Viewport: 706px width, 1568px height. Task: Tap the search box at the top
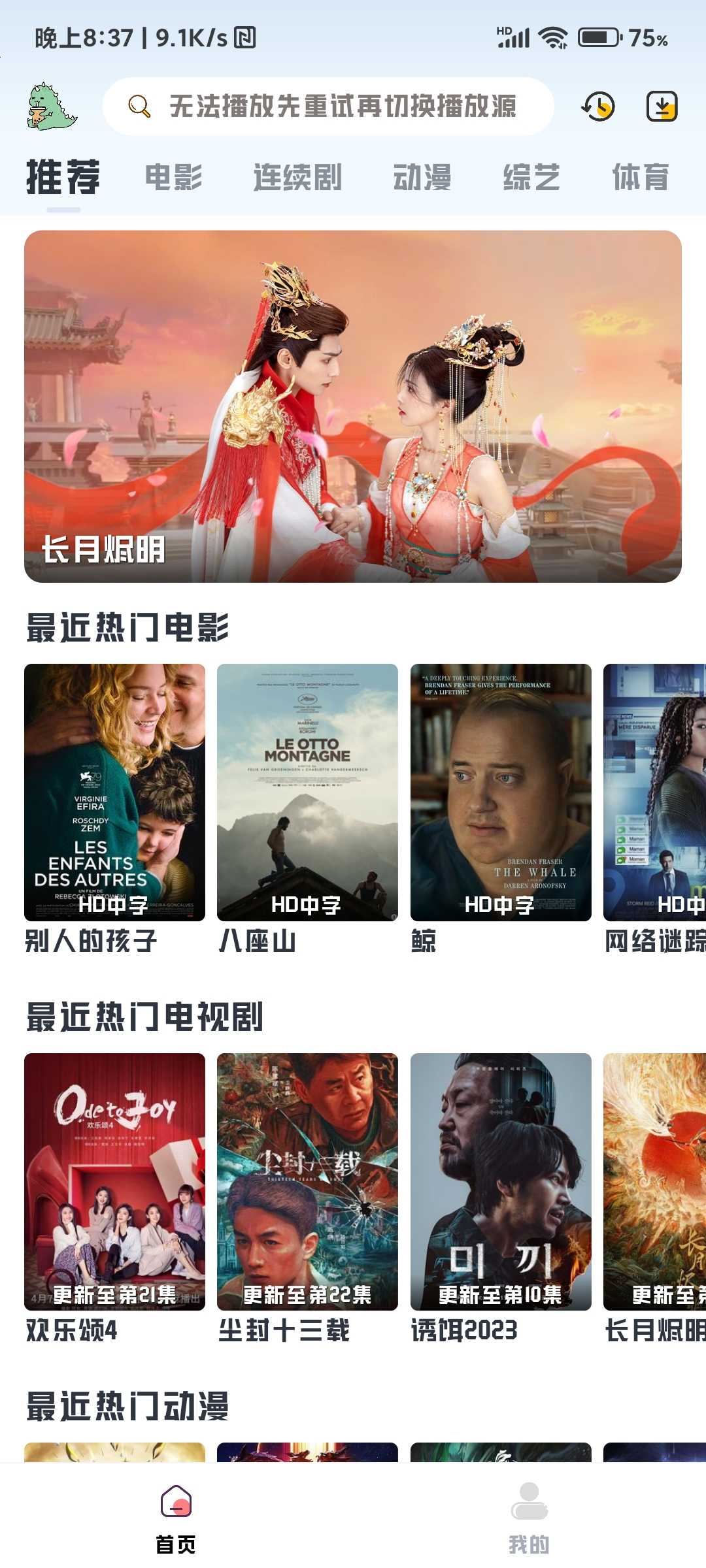tap(328, 106)
